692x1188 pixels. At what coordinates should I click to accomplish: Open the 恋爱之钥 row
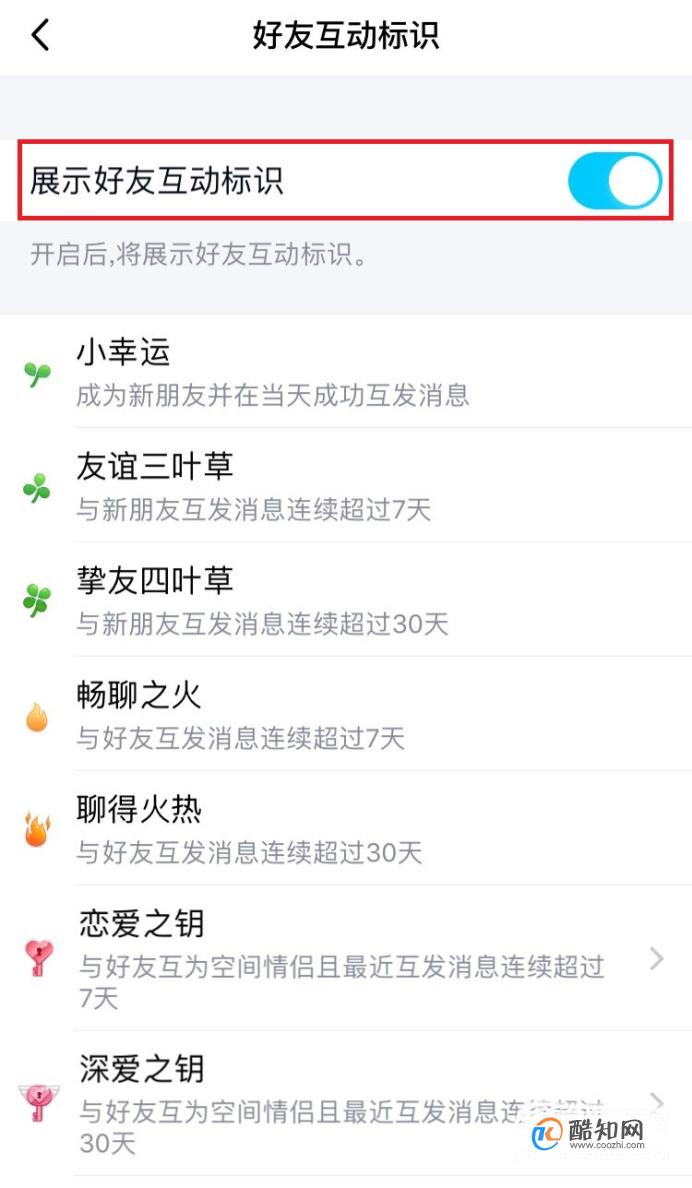point(346,958)
